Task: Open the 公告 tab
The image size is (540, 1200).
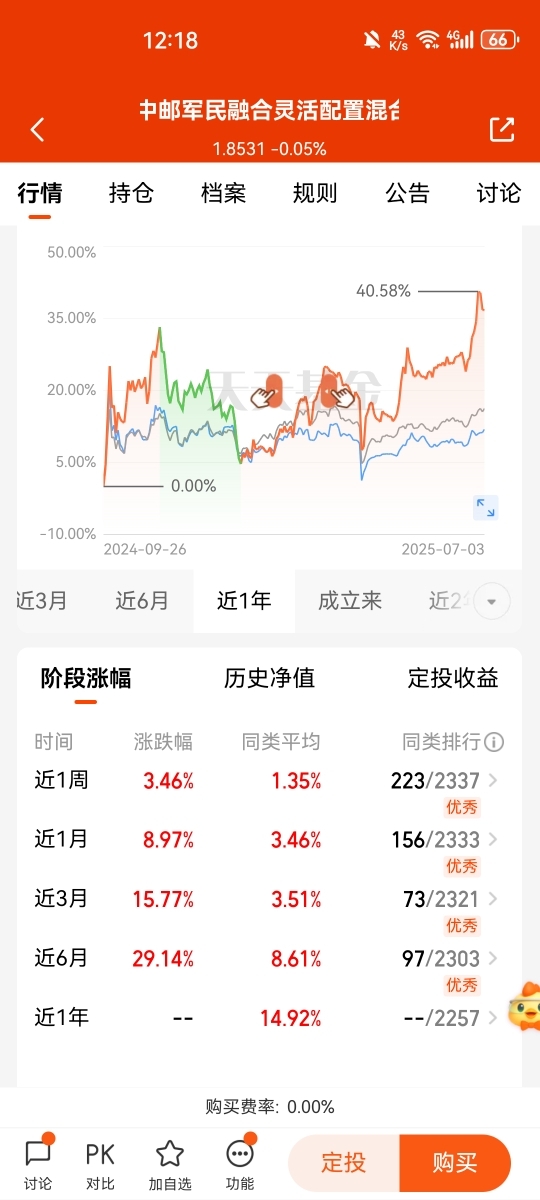Action: [407, 193]
